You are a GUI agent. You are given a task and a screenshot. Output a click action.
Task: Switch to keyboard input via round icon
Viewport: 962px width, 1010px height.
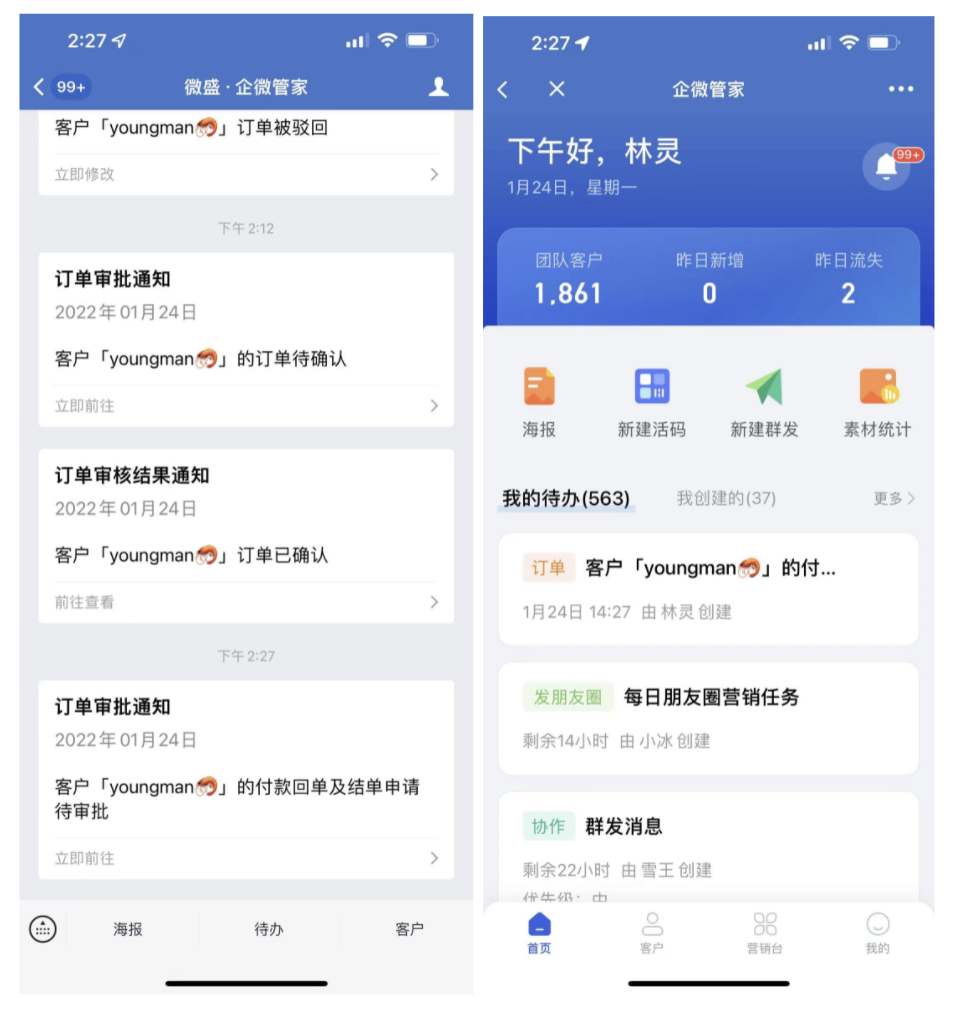pos(42,929)
